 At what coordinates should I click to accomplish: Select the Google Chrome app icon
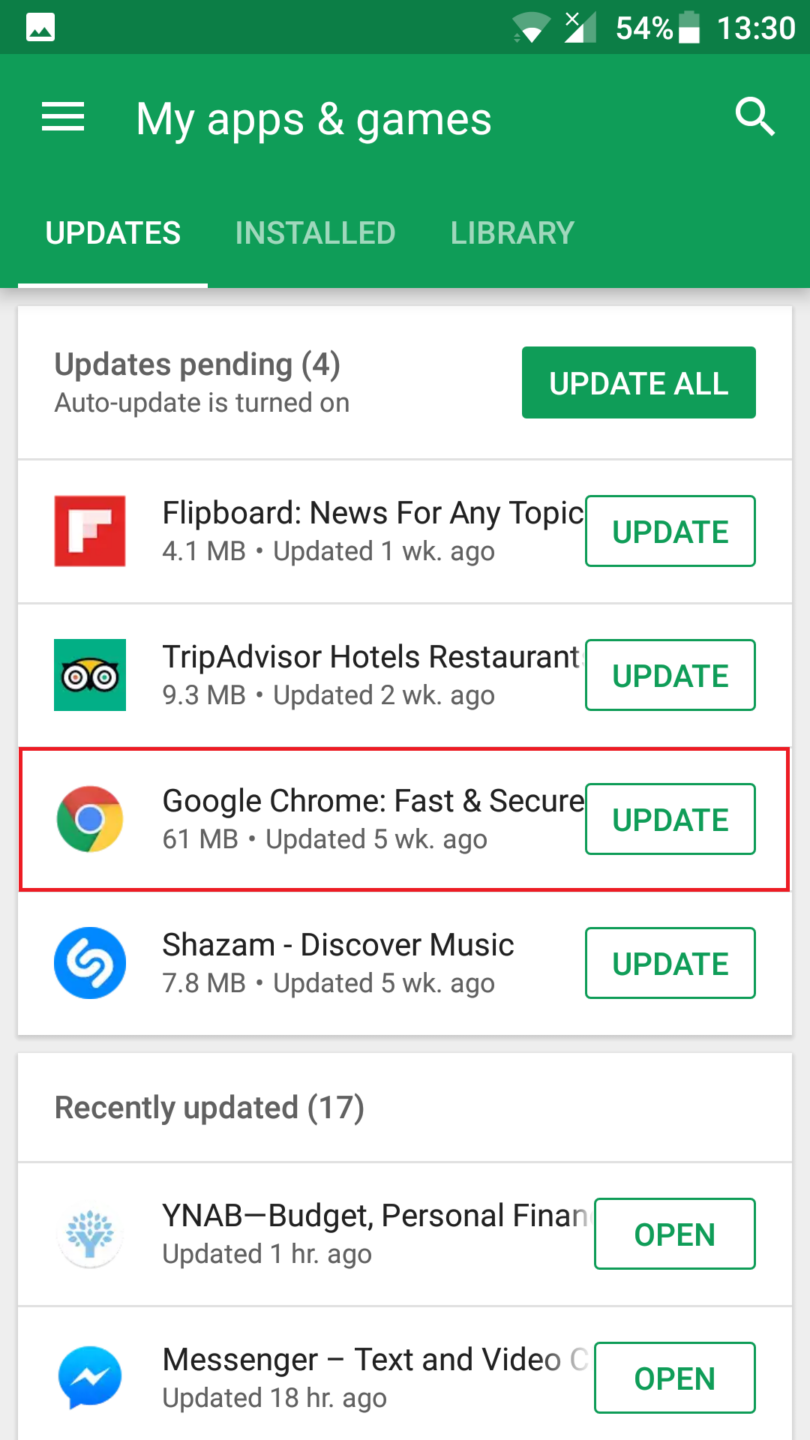pyautogui.click(x=90, y=819)
